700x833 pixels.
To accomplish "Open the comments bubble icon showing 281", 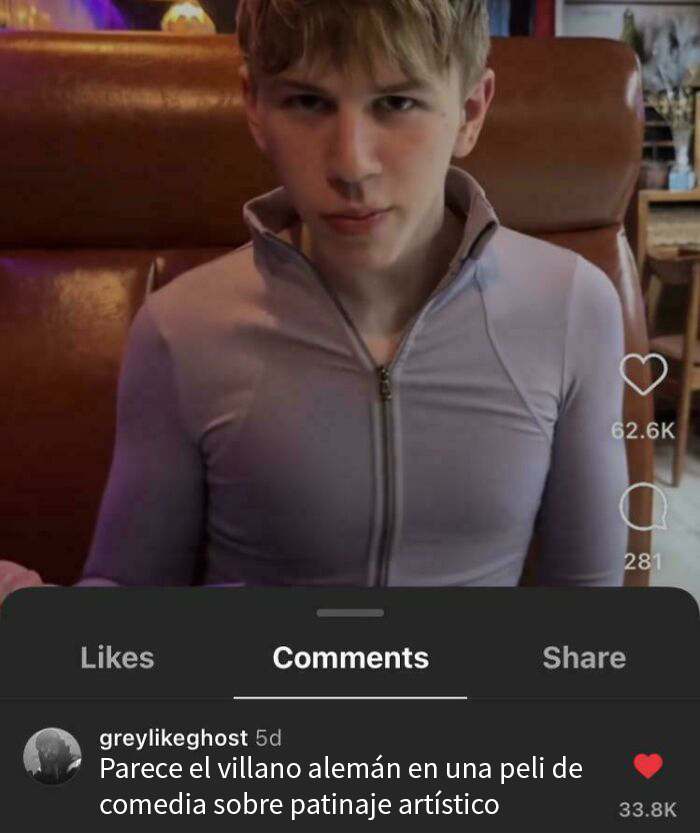I will point(643,507).
